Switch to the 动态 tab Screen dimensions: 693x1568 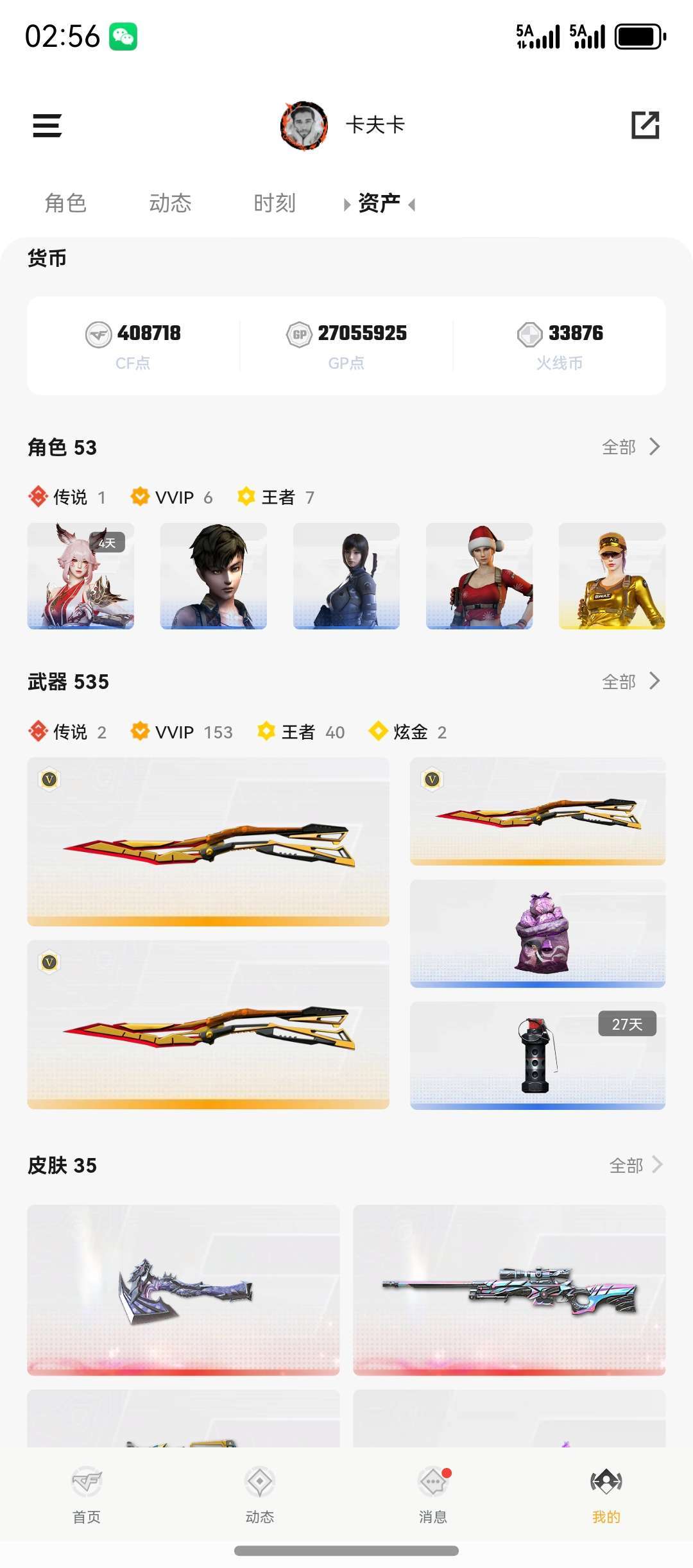point(171,202)
